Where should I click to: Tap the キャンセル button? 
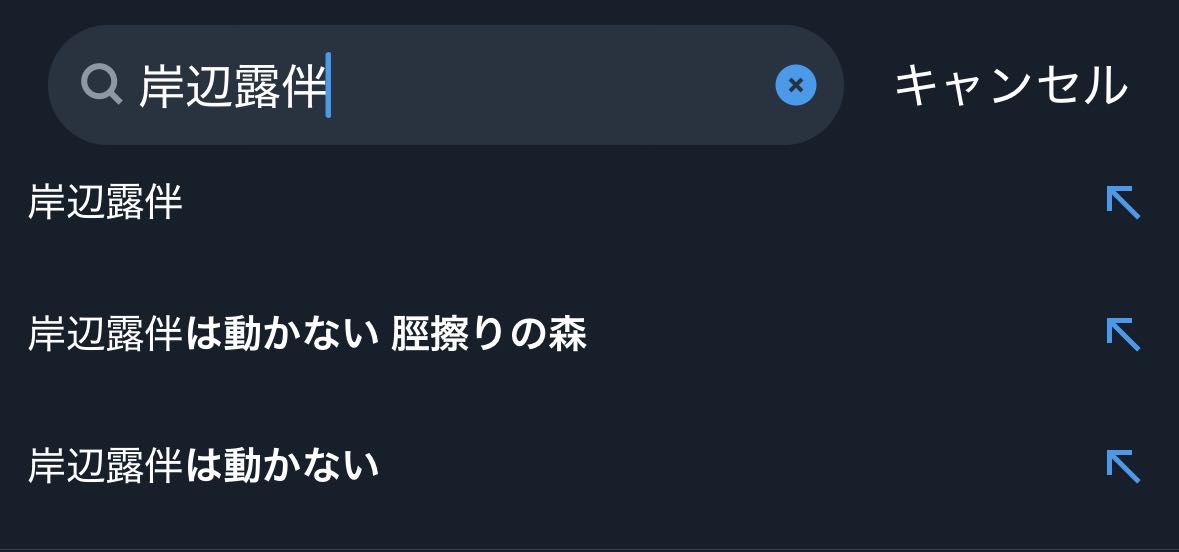(x=1010, y=85)
